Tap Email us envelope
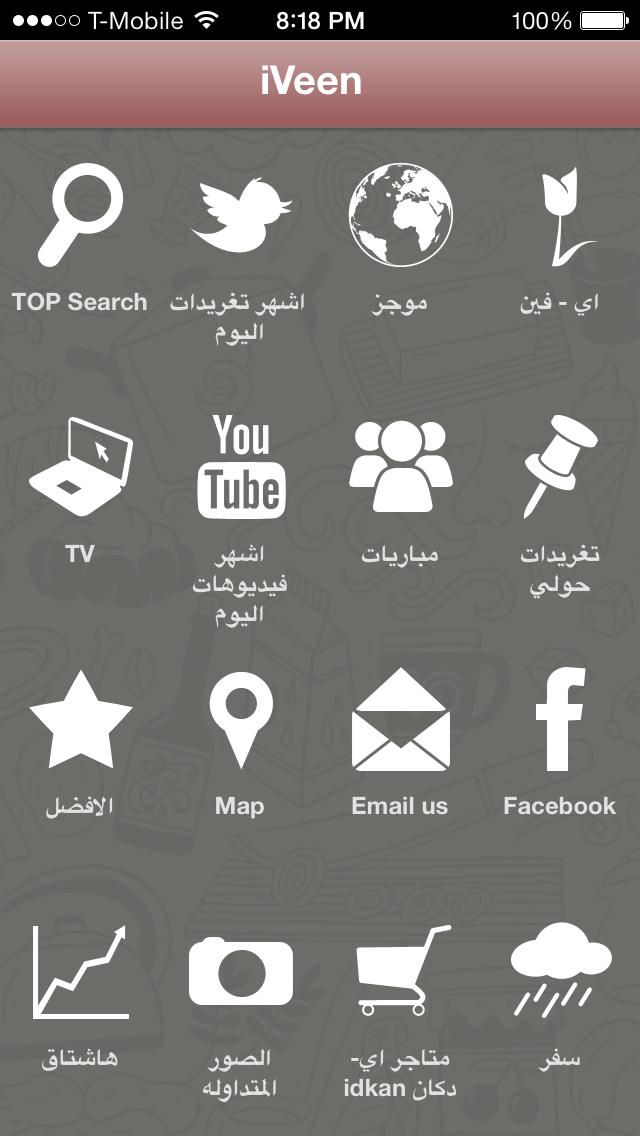Screen dimensions: 640x1136 tap(400, 720)
